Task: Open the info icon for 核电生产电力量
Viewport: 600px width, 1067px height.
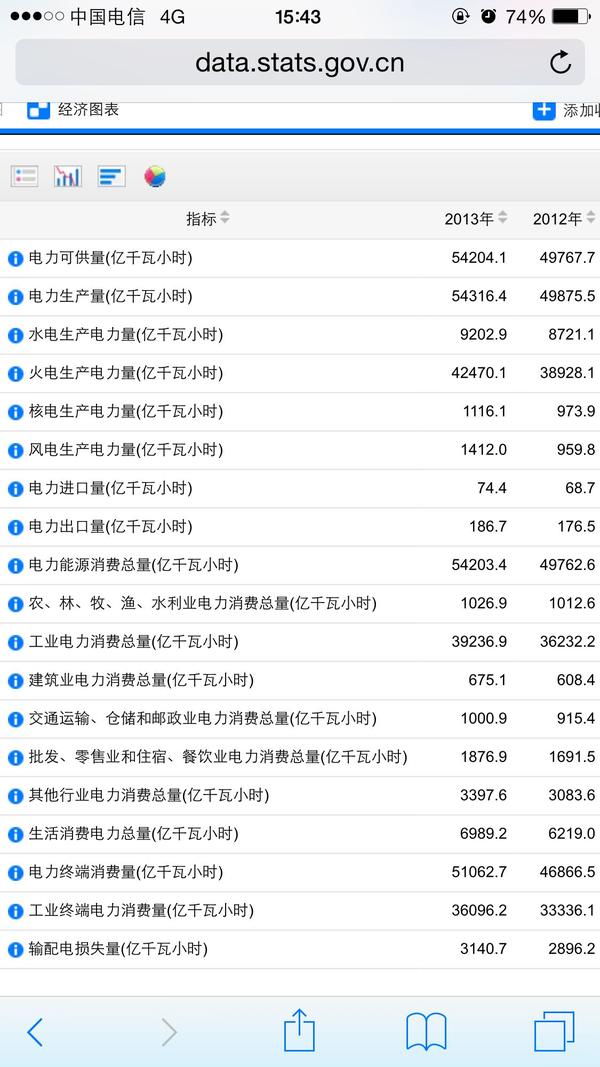Action: [x=16, y=412]
